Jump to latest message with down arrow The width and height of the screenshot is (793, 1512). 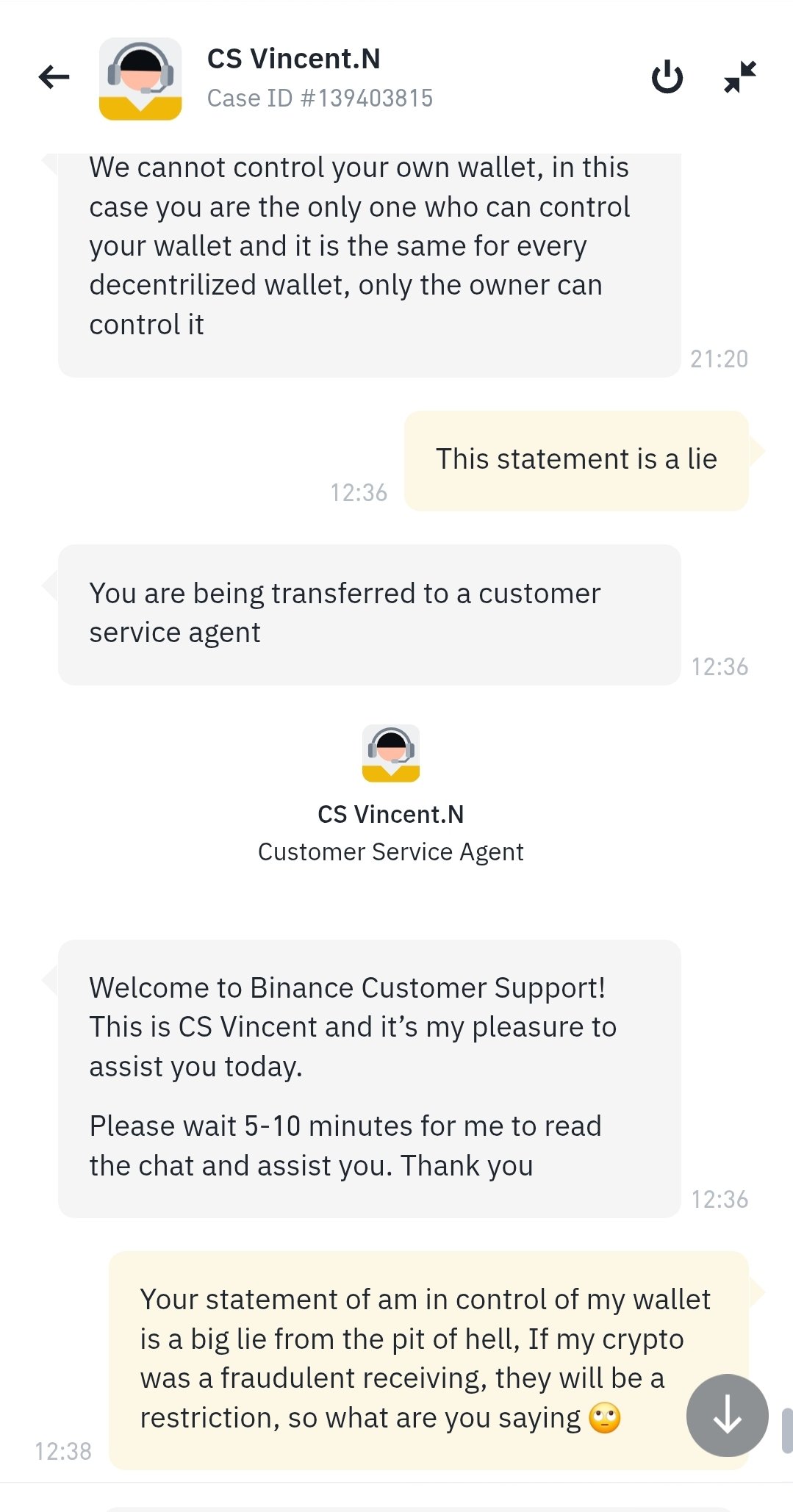coord(727,1414)
